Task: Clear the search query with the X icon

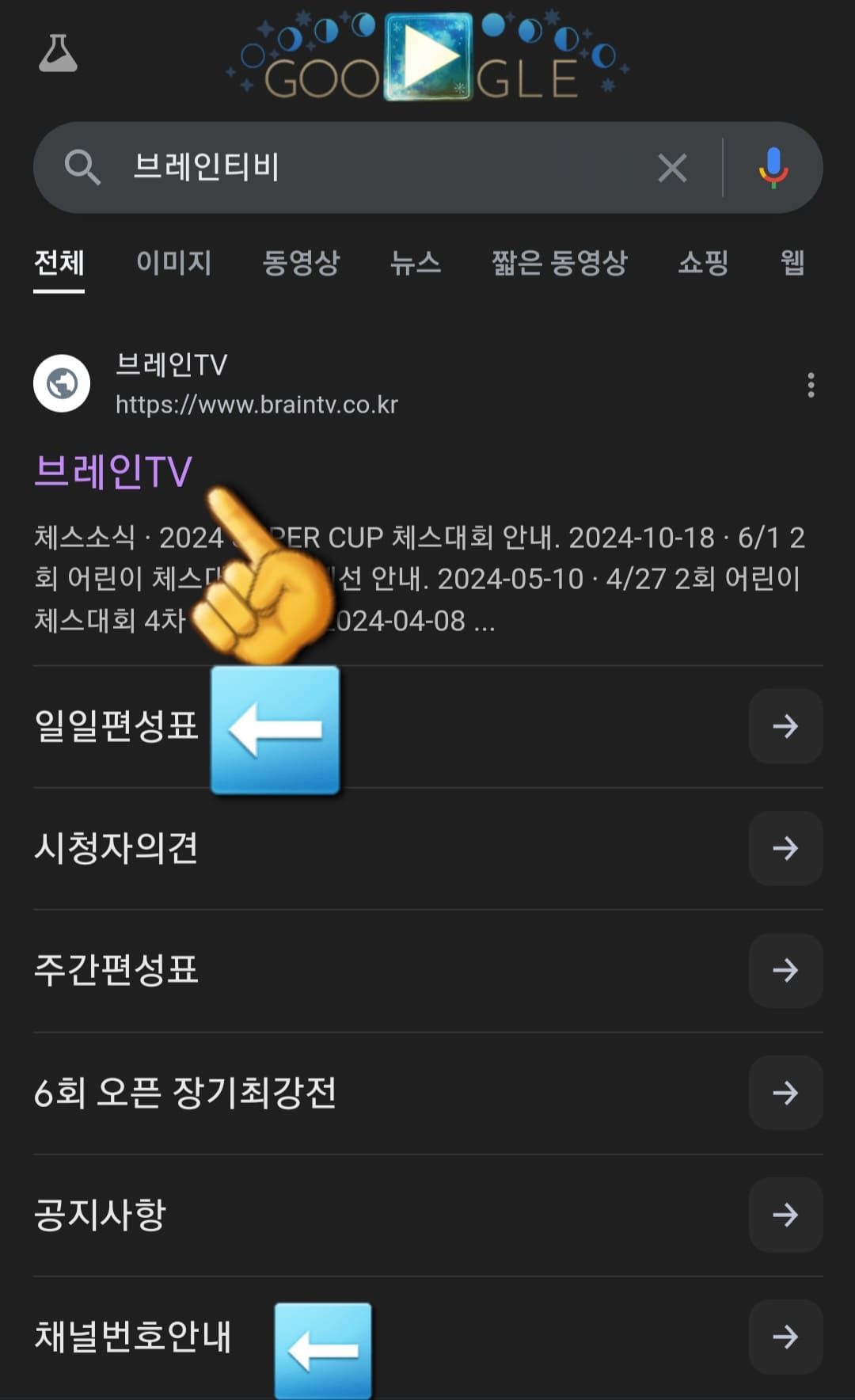Action: click(672, 167)
